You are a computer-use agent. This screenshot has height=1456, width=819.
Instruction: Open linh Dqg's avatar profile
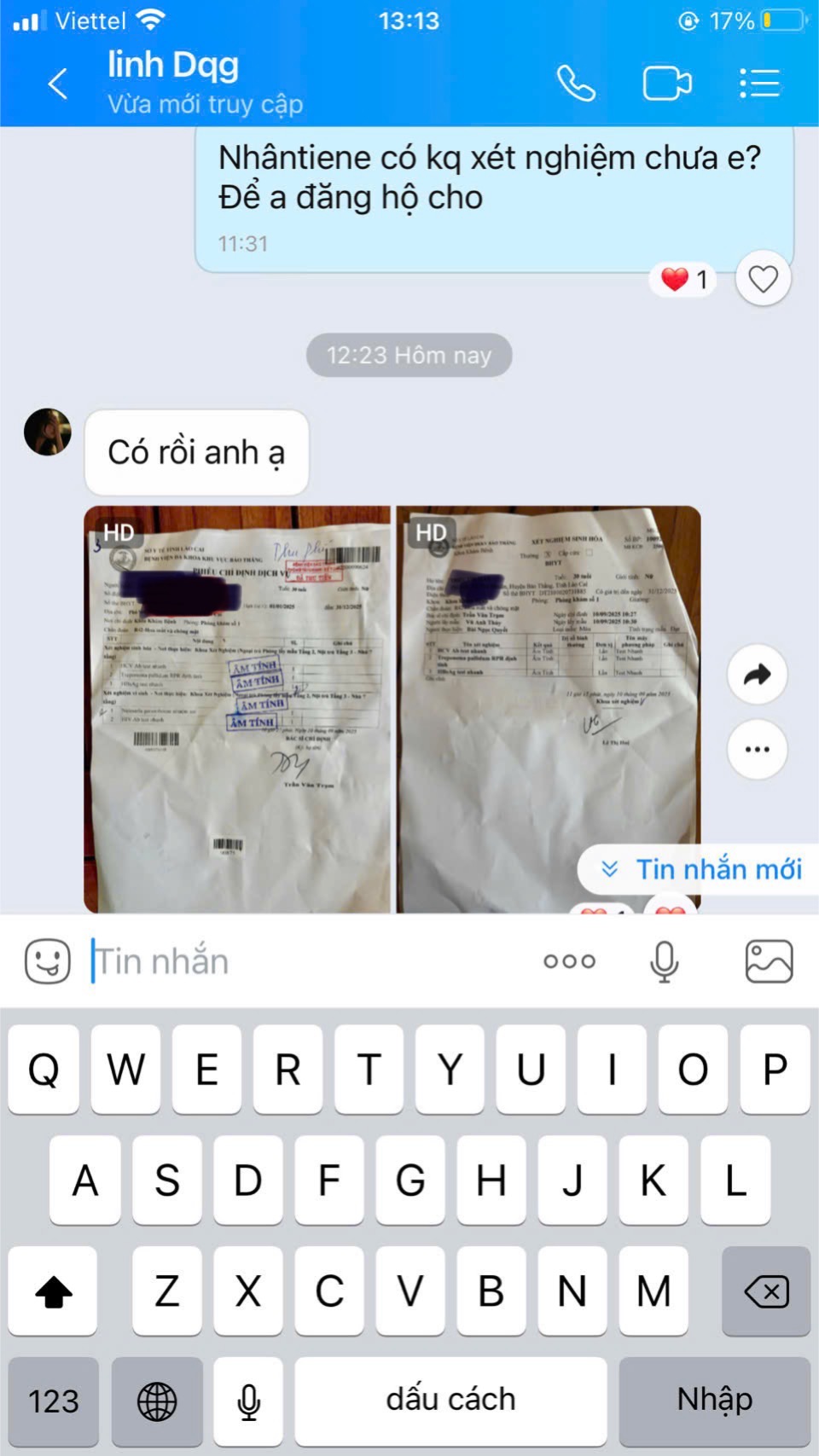[48, 432]
